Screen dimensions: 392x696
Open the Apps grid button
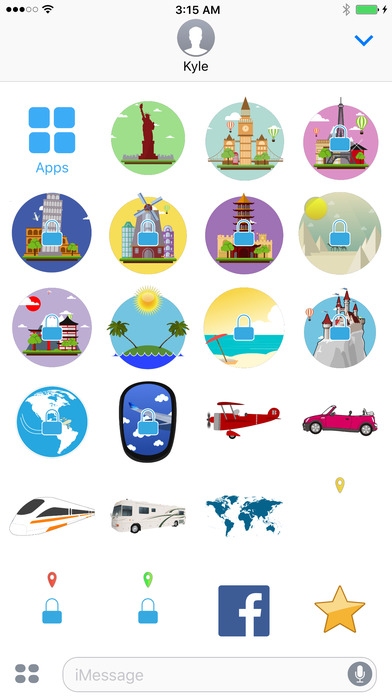(x=52, y=140)
